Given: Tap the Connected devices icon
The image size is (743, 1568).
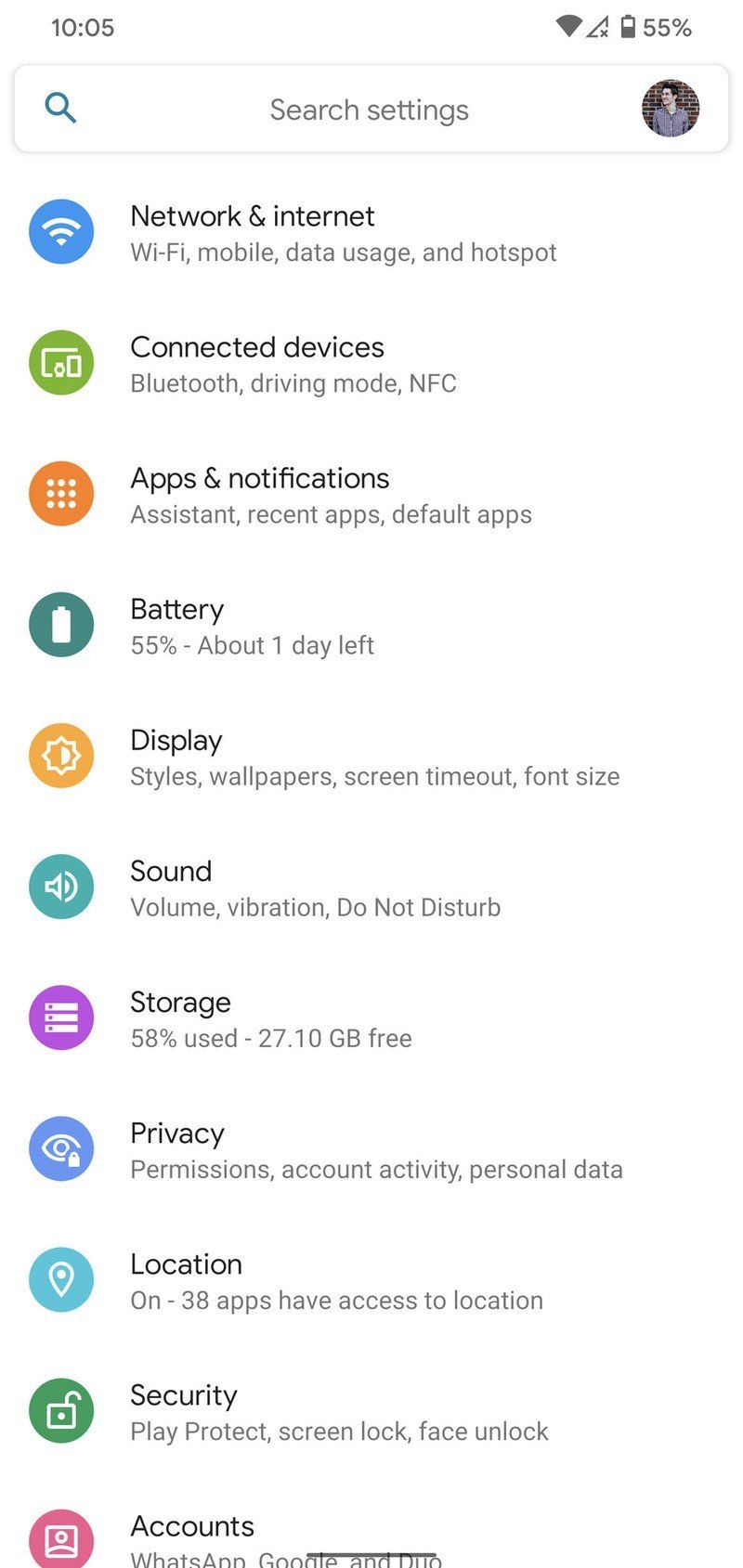Looking at the screenshot, I should (61, 362).
